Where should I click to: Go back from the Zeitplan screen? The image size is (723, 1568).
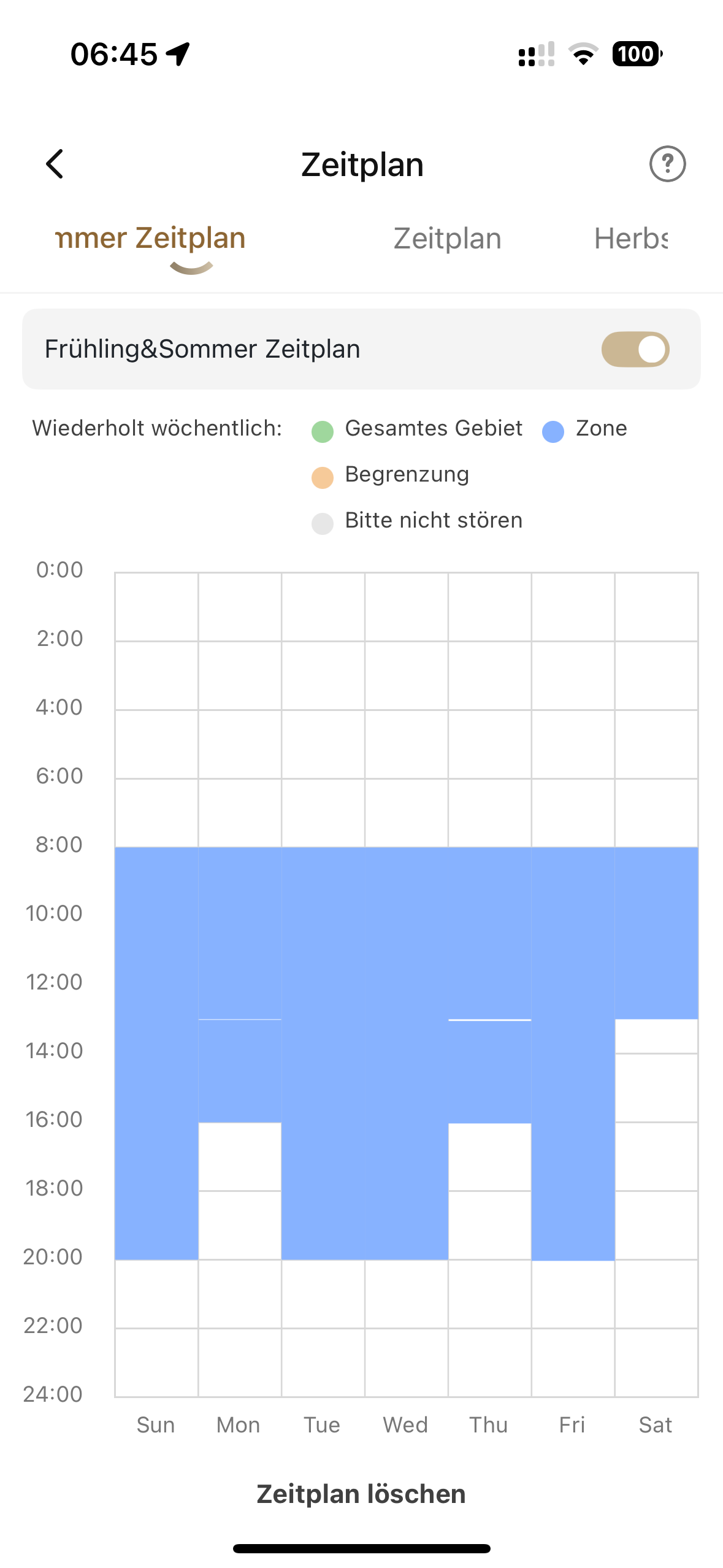(55, 164)
